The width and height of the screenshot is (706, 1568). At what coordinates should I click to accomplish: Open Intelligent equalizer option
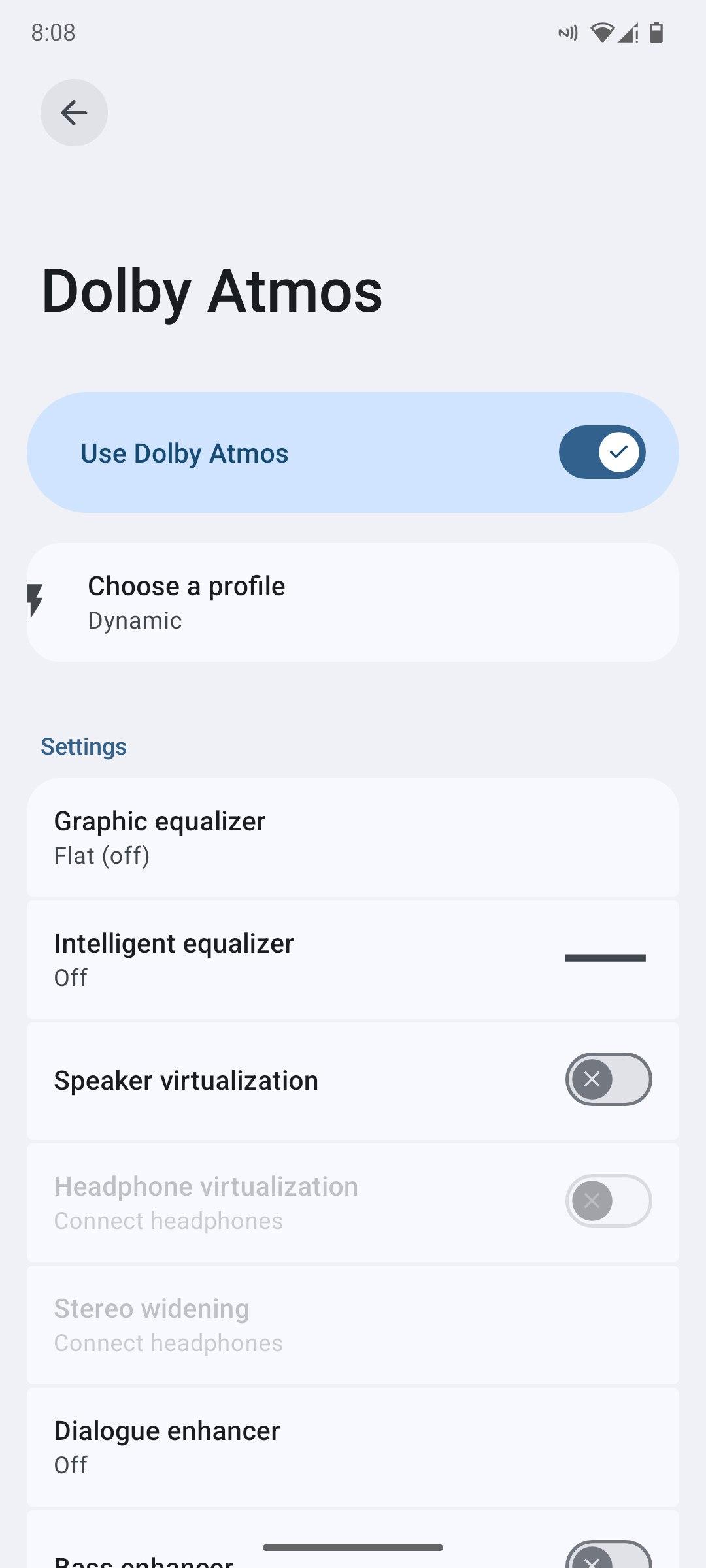pos(353,959)
